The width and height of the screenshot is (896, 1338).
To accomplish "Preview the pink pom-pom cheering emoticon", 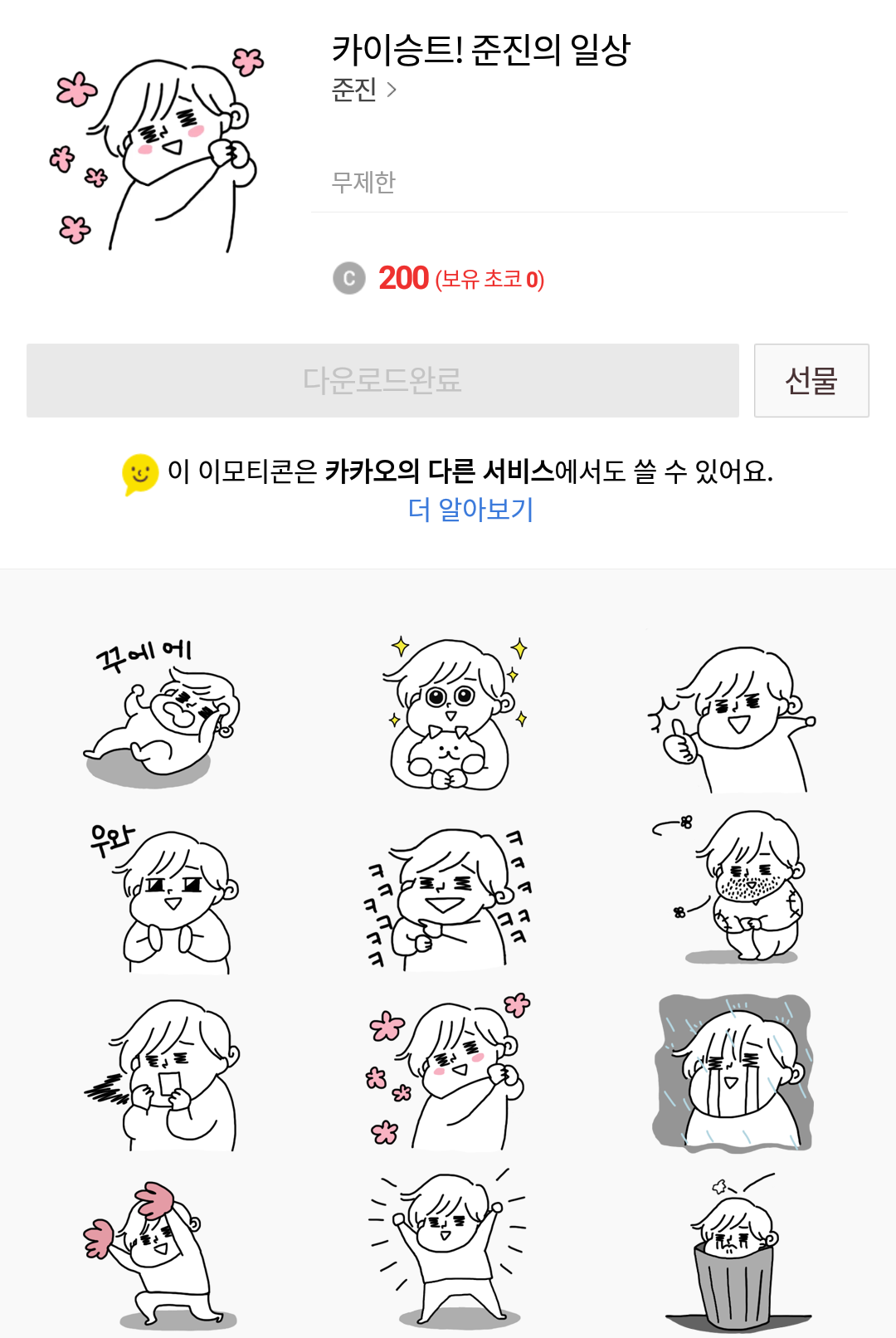I will [158, 1253].
